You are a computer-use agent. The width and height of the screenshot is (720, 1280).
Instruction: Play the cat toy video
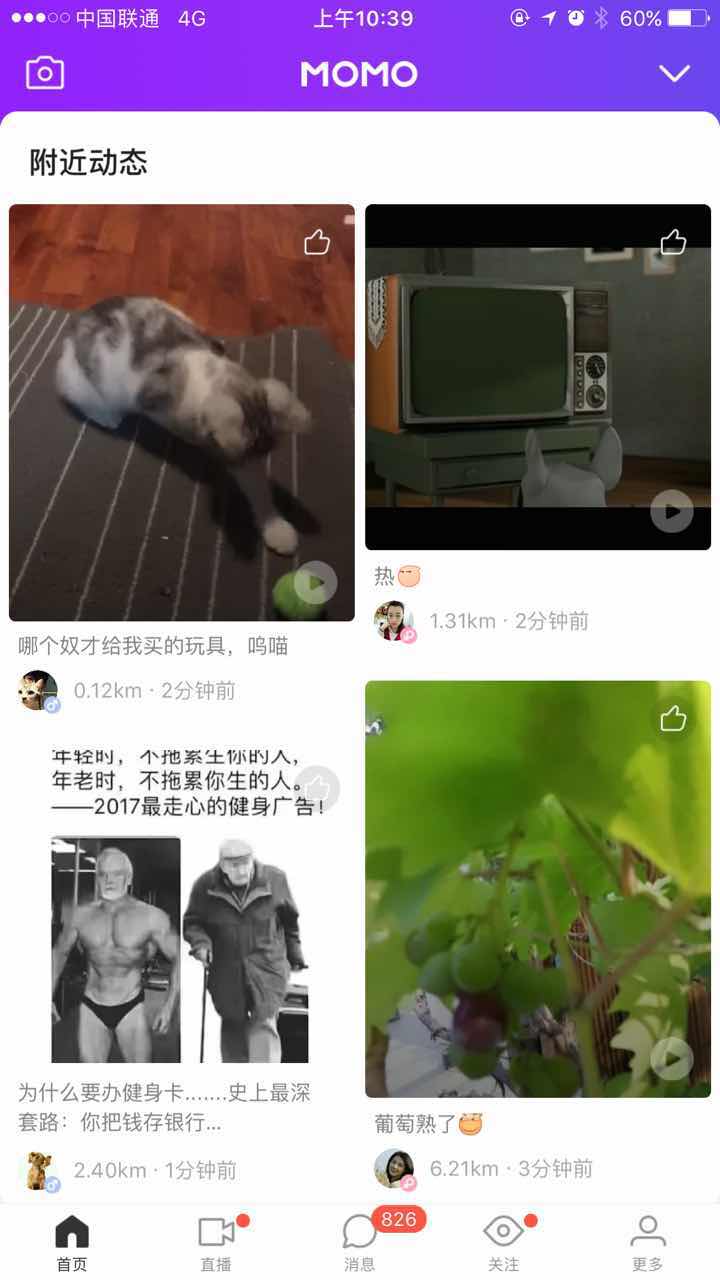316,582
